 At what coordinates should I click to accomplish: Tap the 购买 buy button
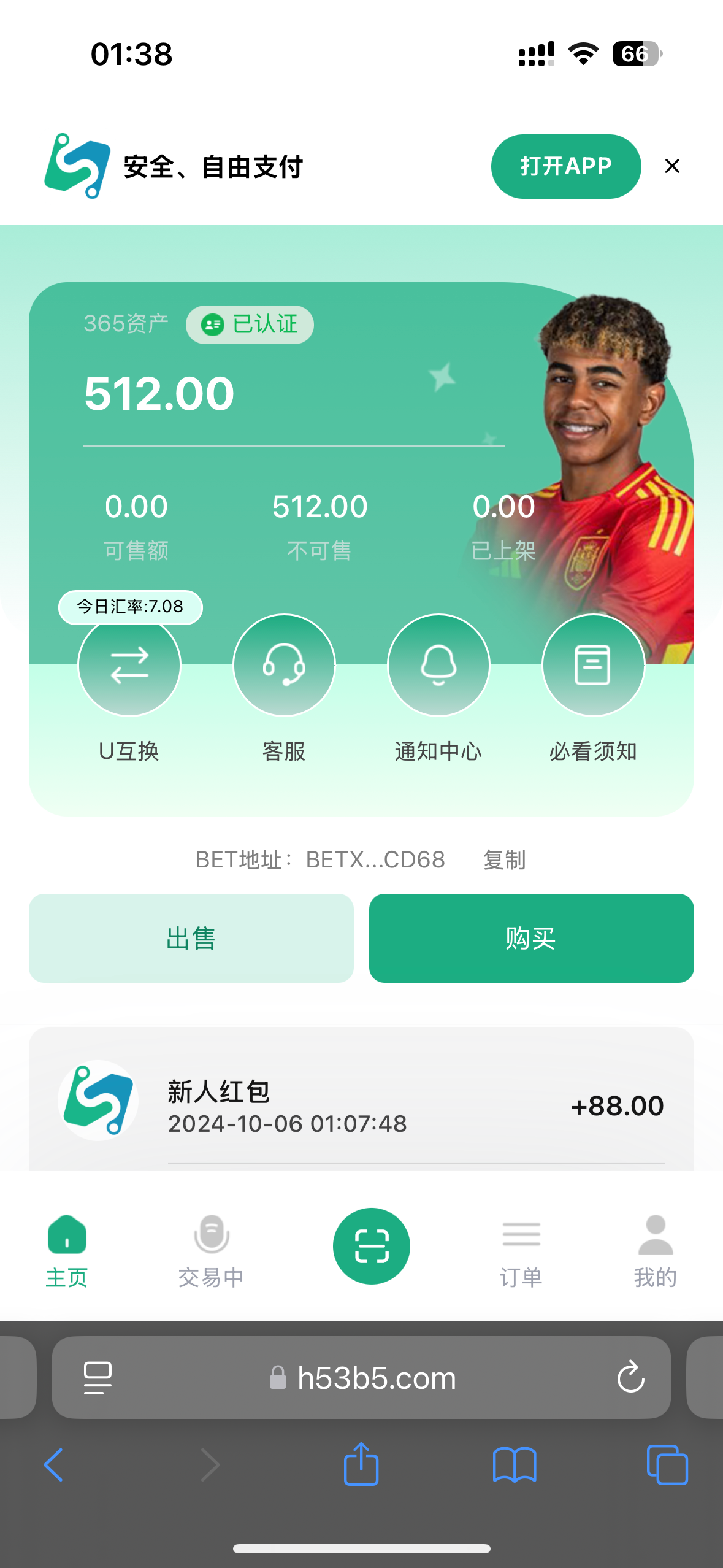click(x=531, y=938)
